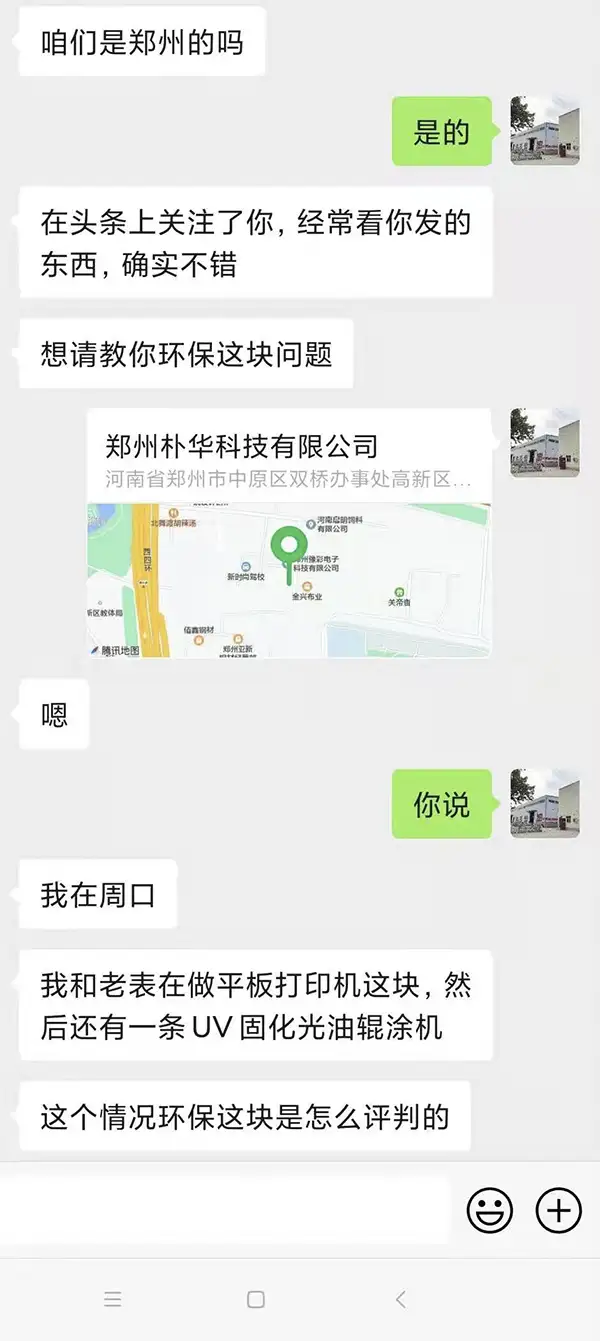Tap the avatar beside the 你说 message
The height and width of the screenshot is (1341, 600).
click(545, 803)
